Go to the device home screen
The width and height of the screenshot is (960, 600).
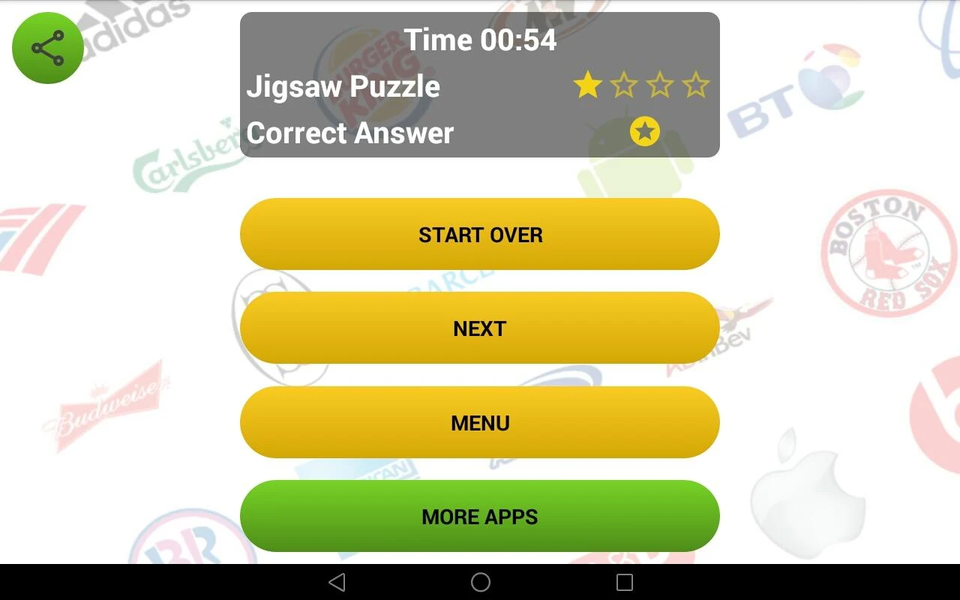tap(480, 582)
